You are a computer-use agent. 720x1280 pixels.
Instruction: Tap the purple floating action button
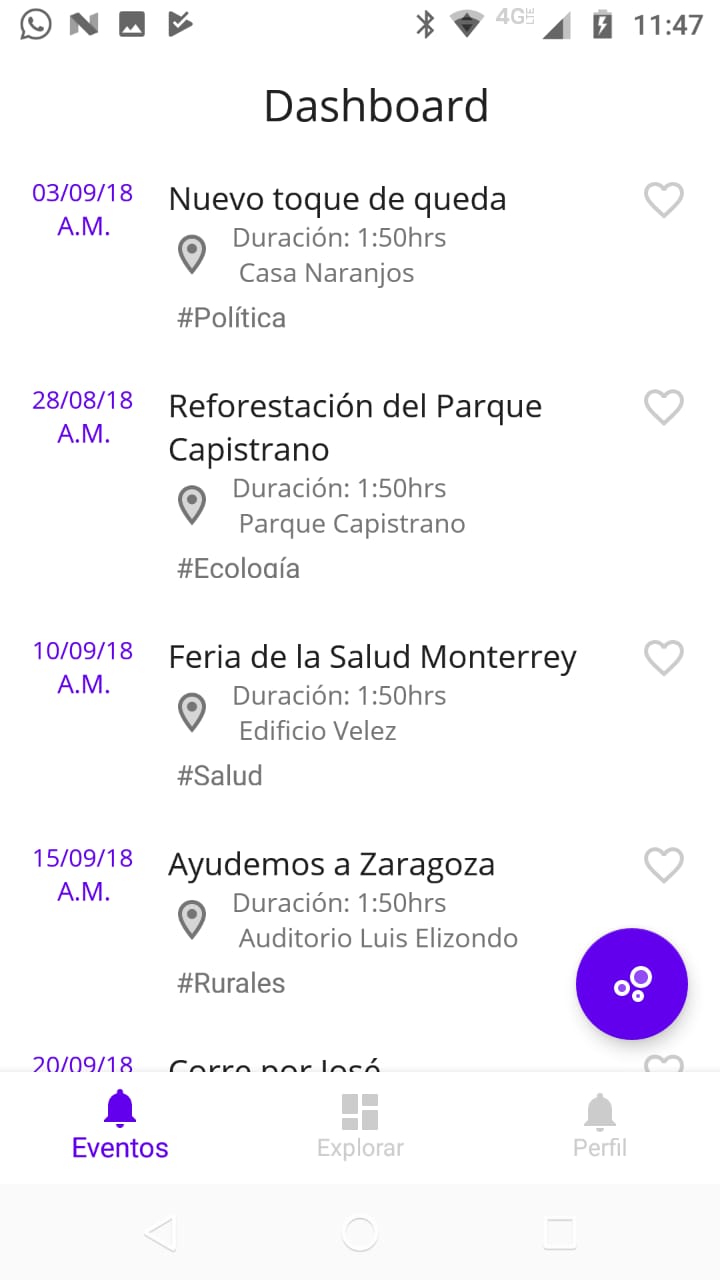pyautogui.click(x=632, y=984)
